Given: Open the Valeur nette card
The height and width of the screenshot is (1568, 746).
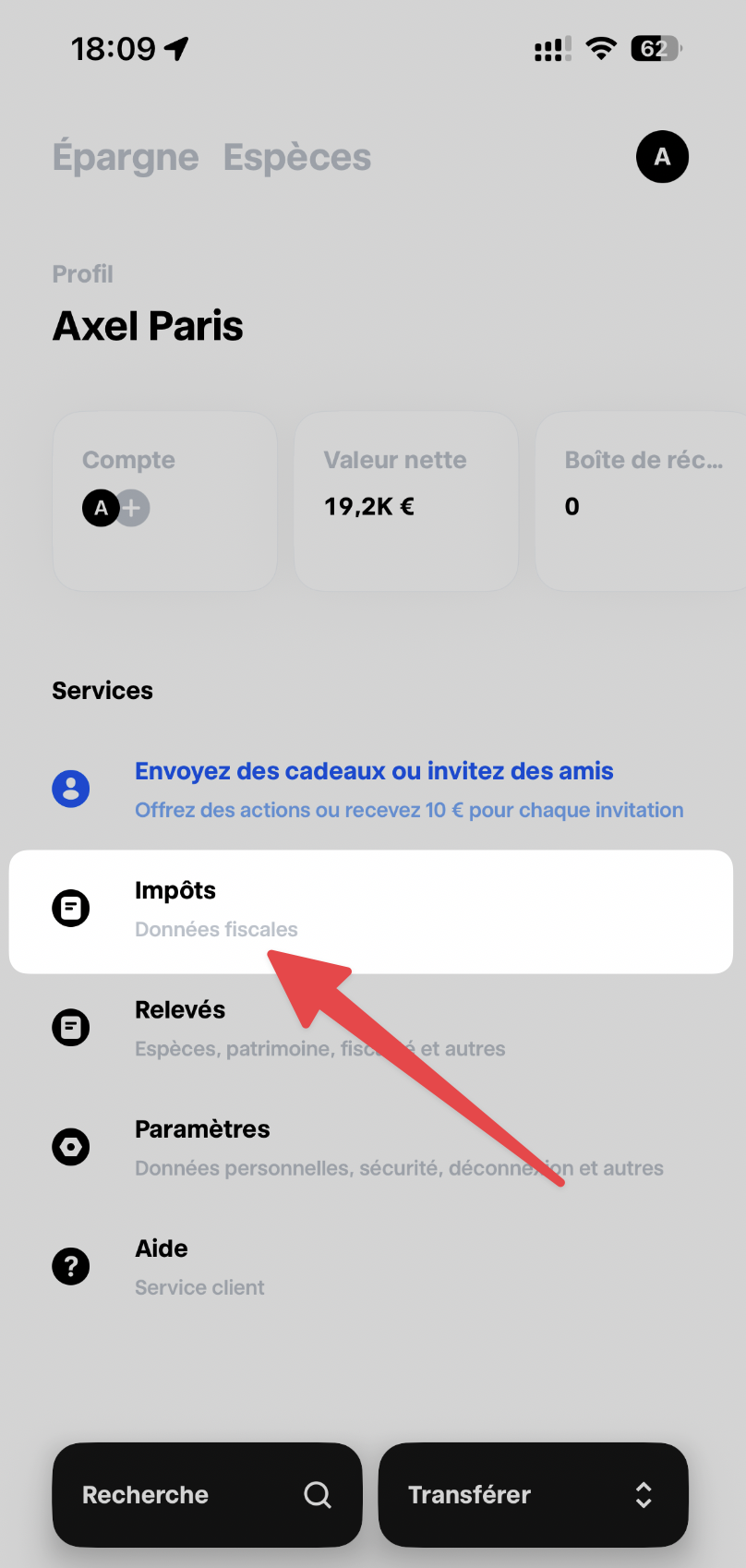Looking at the screenshot, I should (405, 501).
